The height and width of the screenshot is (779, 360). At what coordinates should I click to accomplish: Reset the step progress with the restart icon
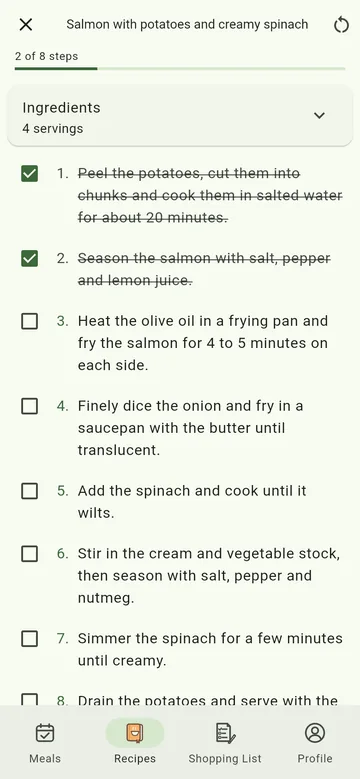tap(341, 24)
